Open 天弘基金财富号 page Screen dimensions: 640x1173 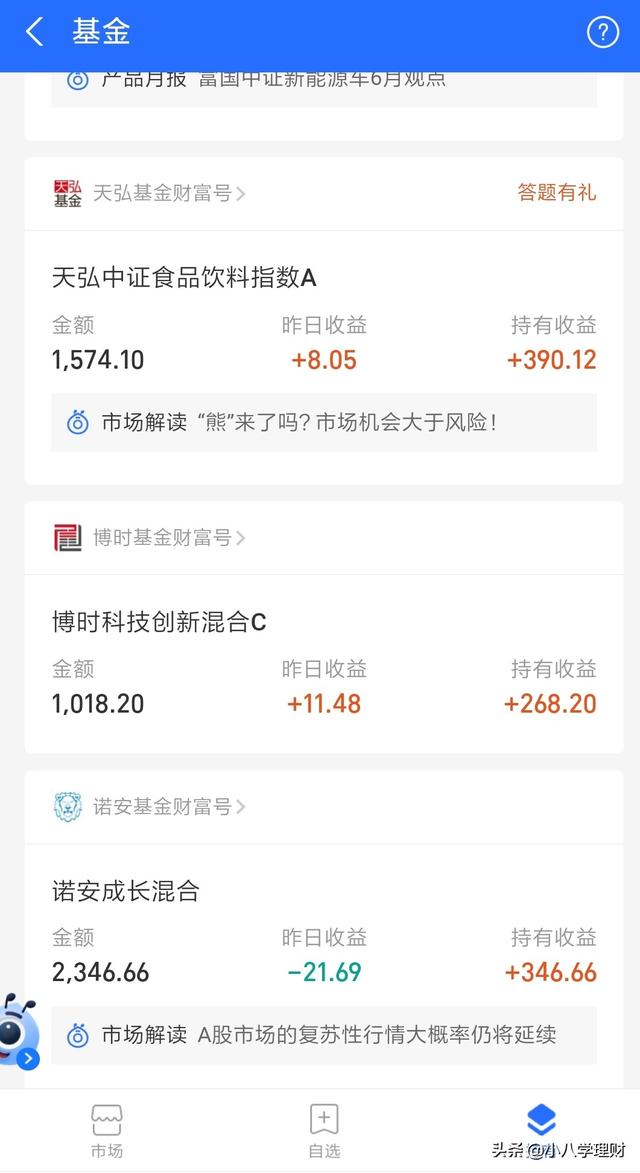pyautogui.click(x=149, y=194)
